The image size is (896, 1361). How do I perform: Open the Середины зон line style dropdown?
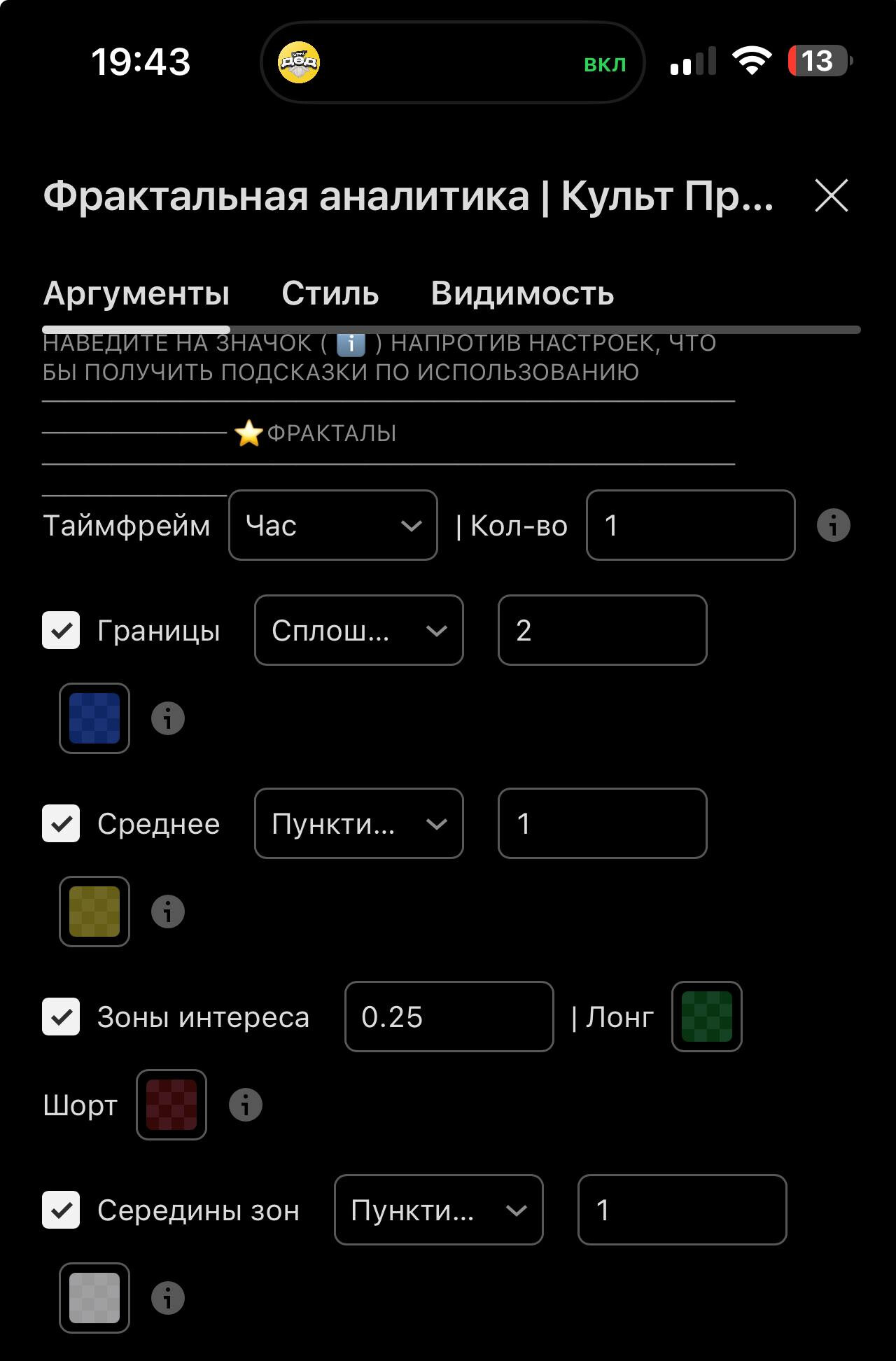point(438,1210)
